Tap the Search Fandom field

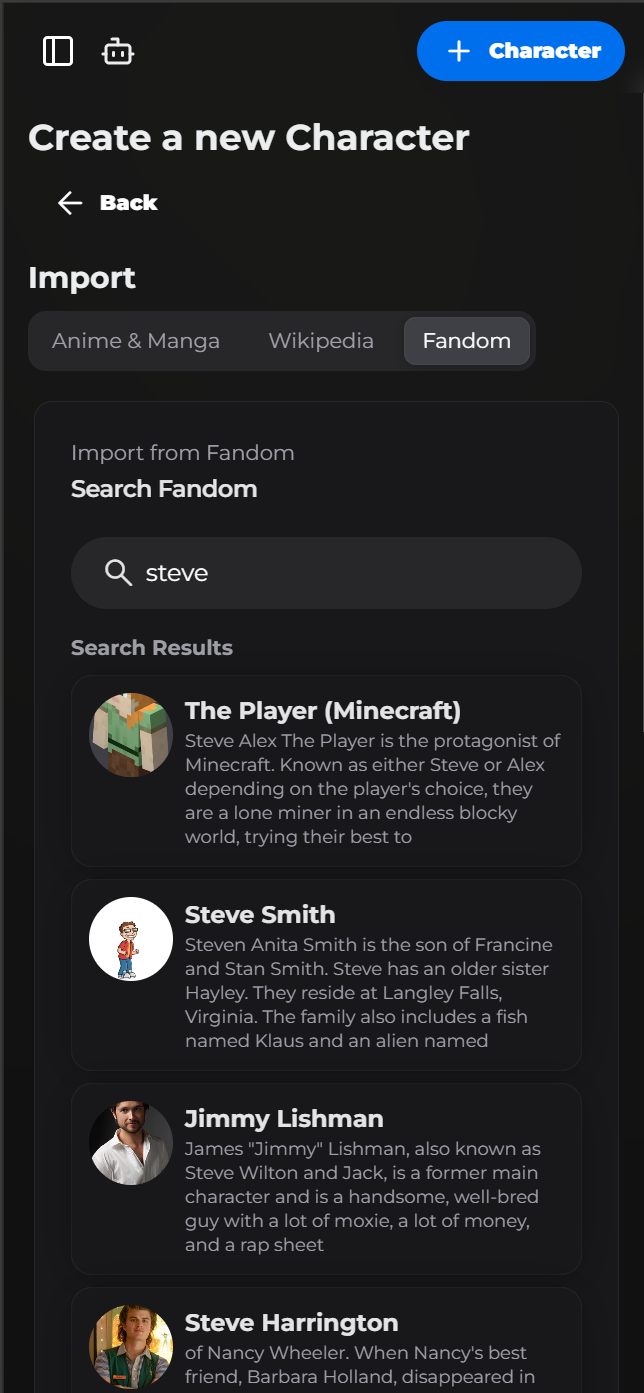coord(326,573)
